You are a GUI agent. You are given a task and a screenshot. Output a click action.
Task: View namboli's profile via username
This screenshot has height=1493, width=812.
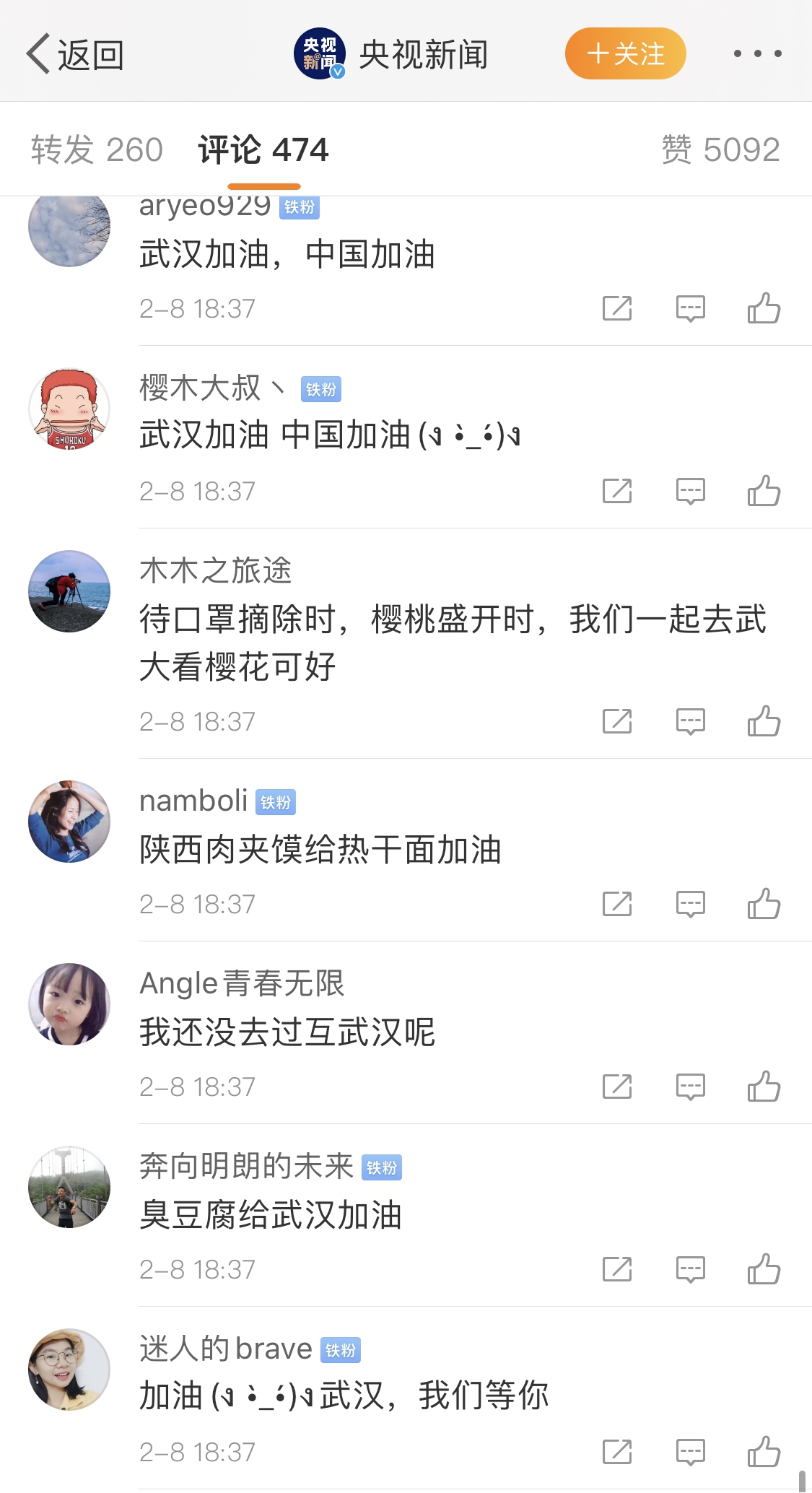click(x=193, y=801)
